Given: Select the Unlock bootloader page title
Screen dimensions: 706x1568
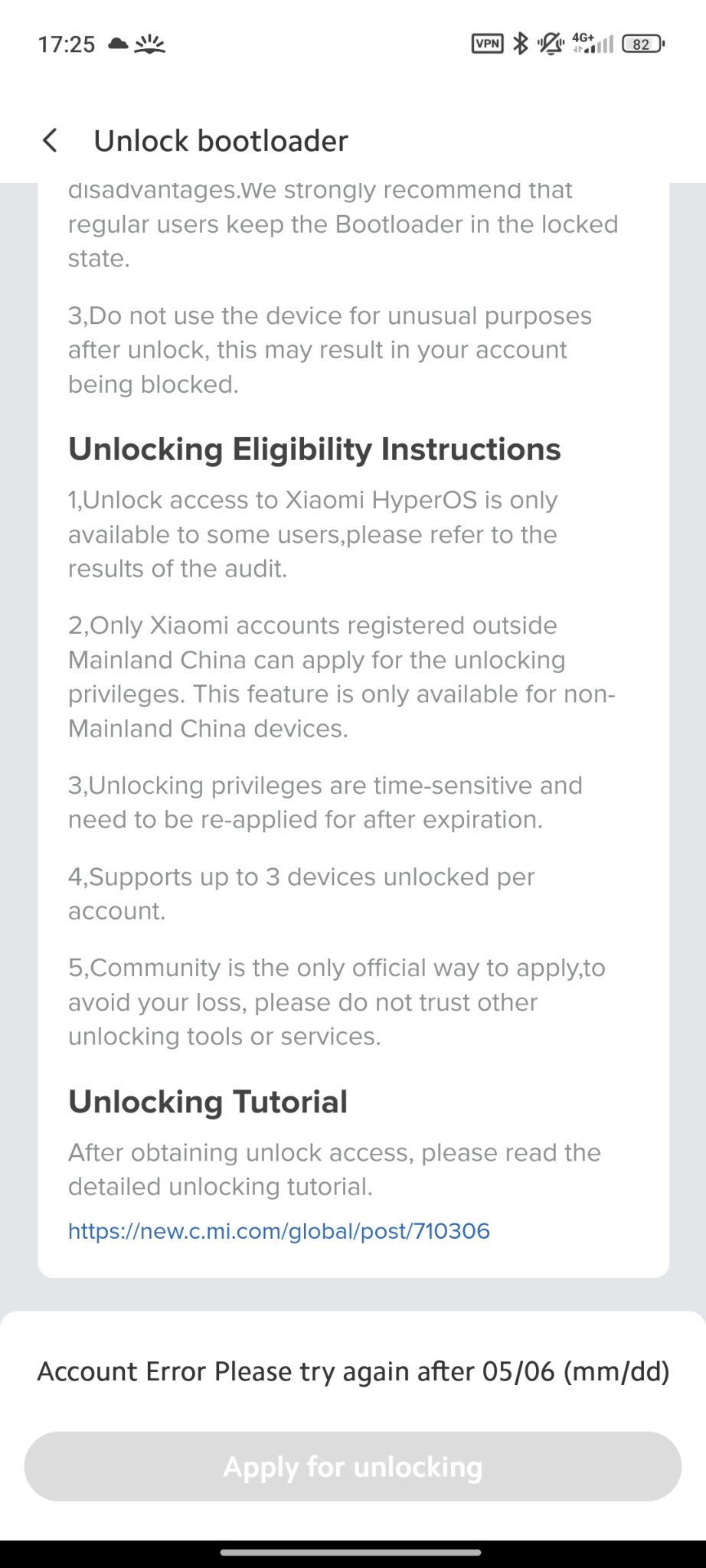Looking at the screenshot, I should coord(221,141).
